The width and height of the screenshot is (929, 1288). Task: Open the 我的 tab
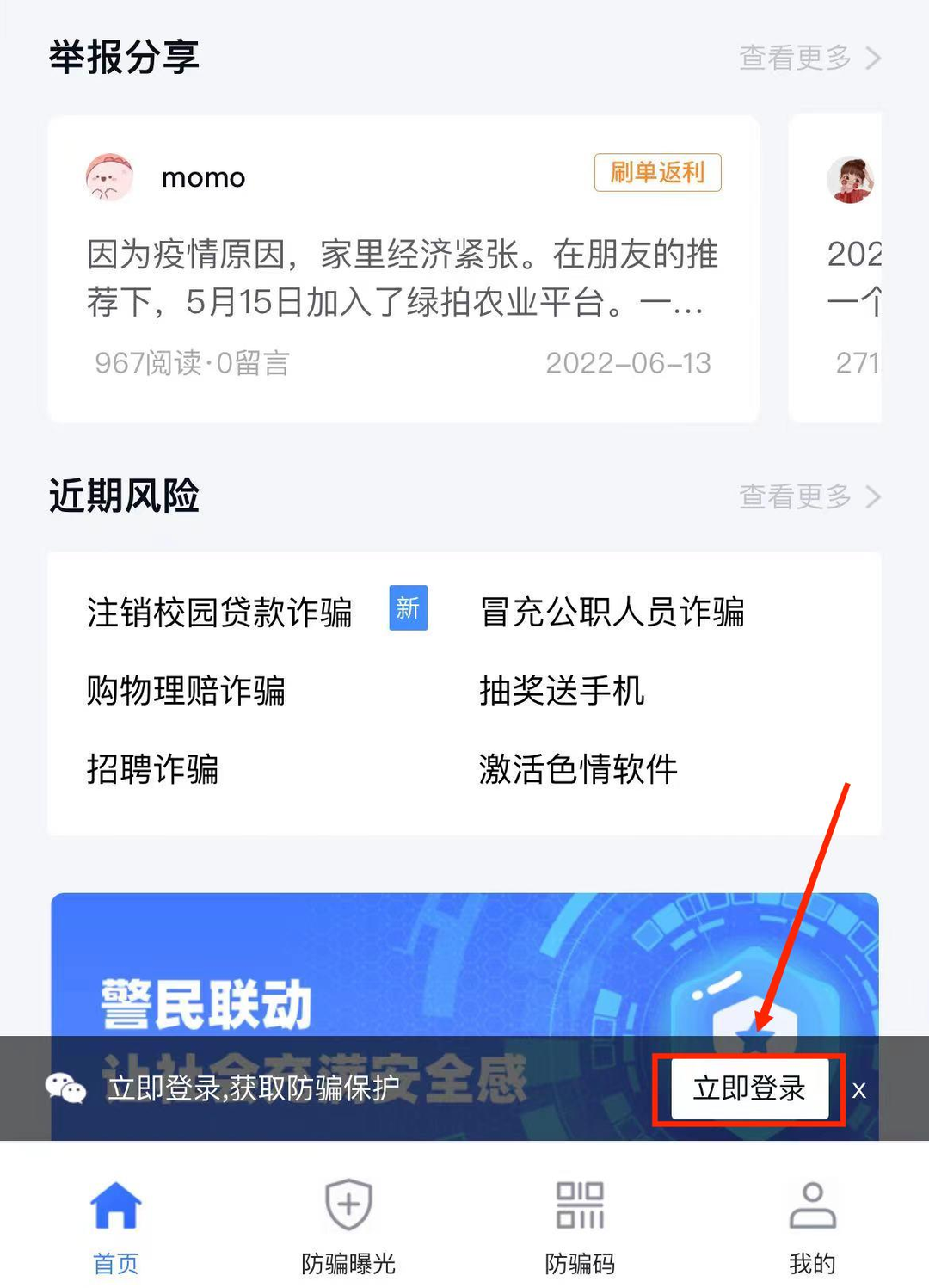click(x=812, y=1226)
